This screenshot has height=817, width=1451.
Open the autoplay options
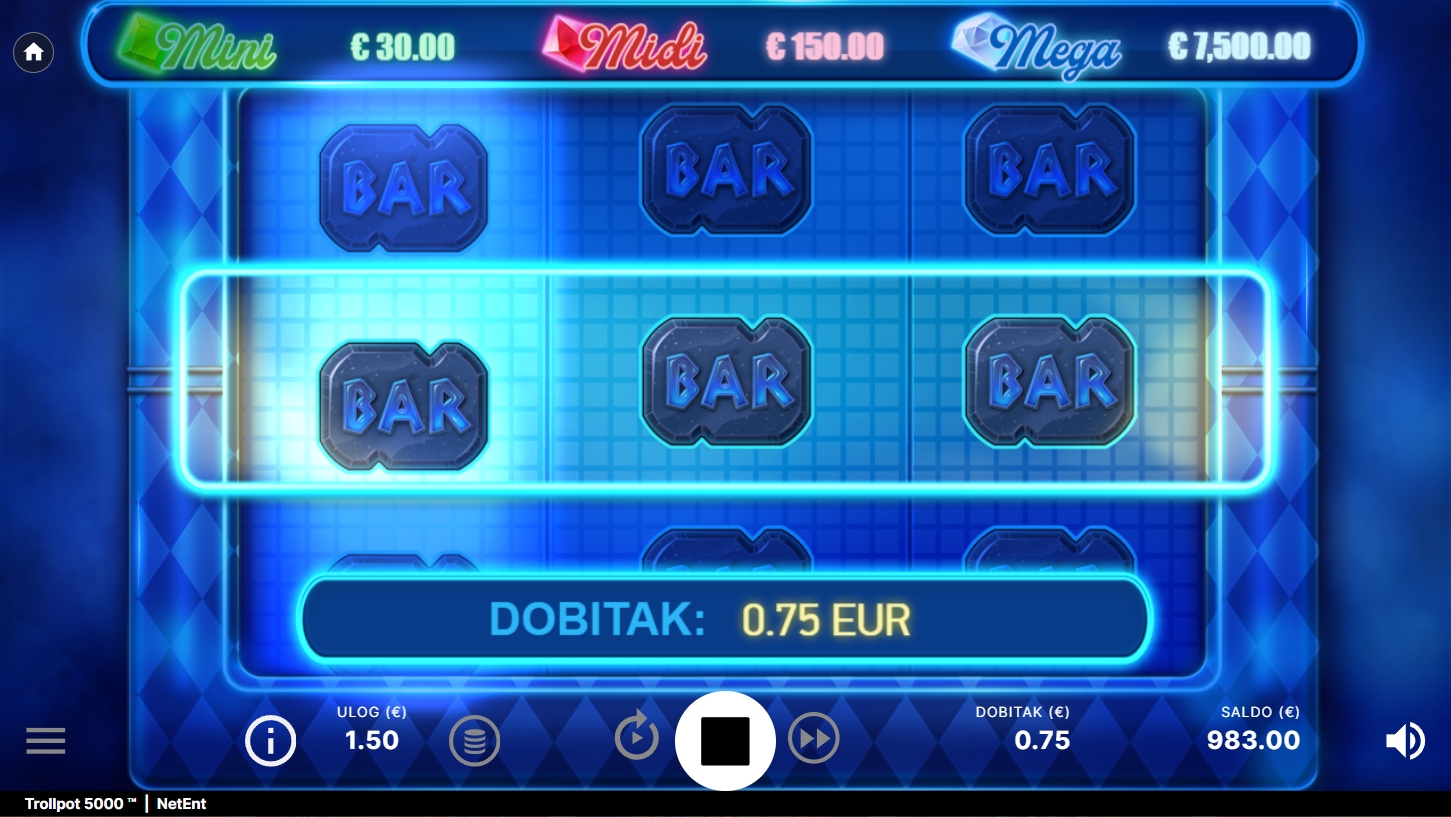tap(637, 739)
